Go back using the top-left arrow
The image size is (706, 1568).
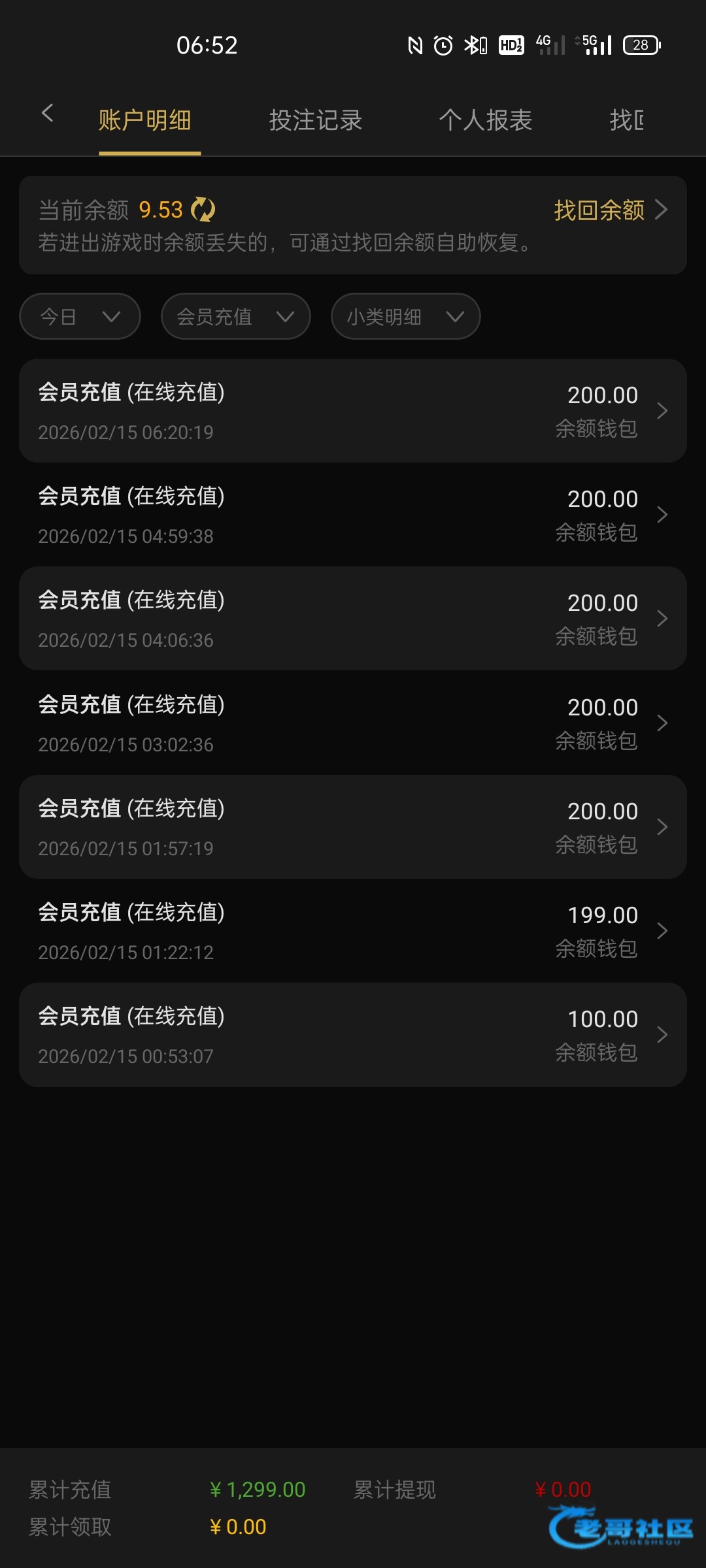47,114
